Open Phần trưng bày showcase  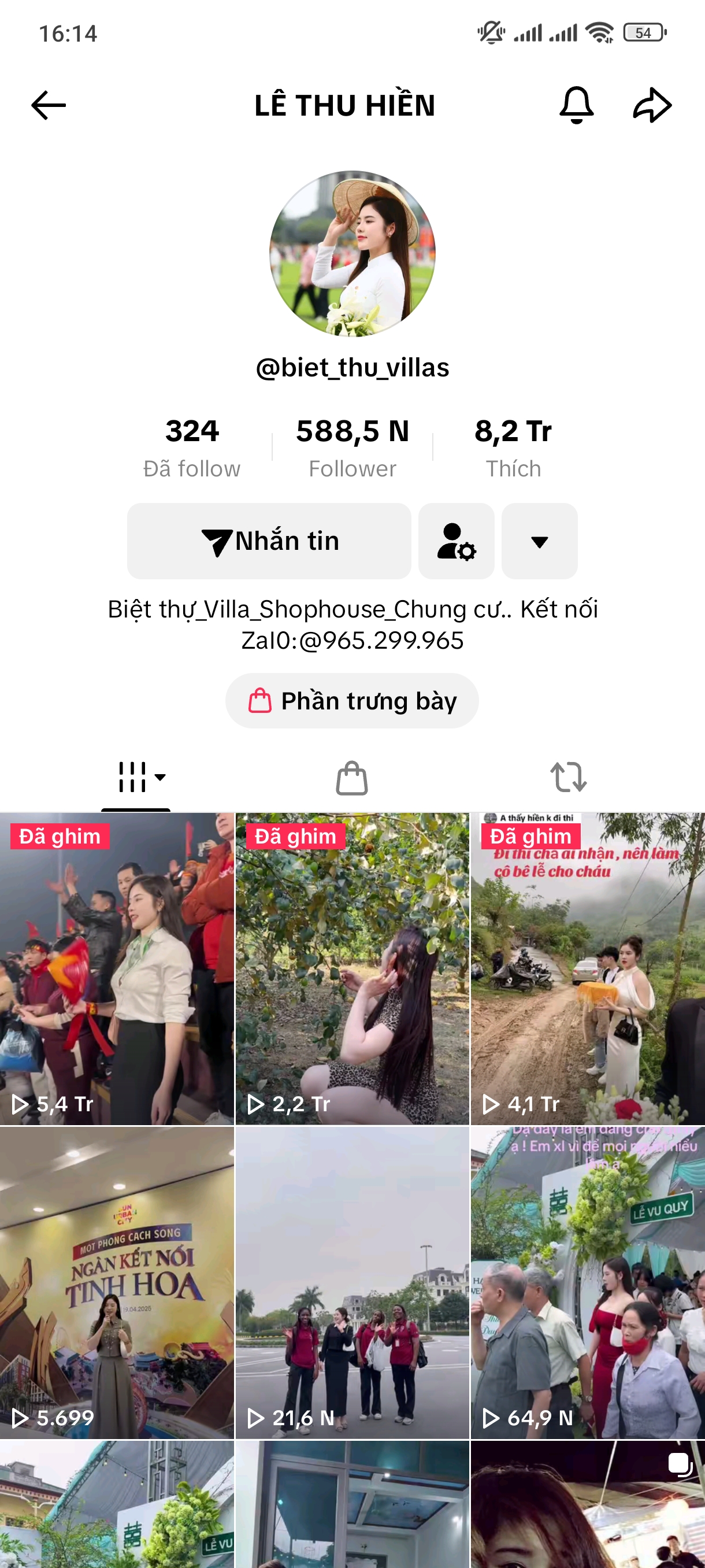coord(351,701)
